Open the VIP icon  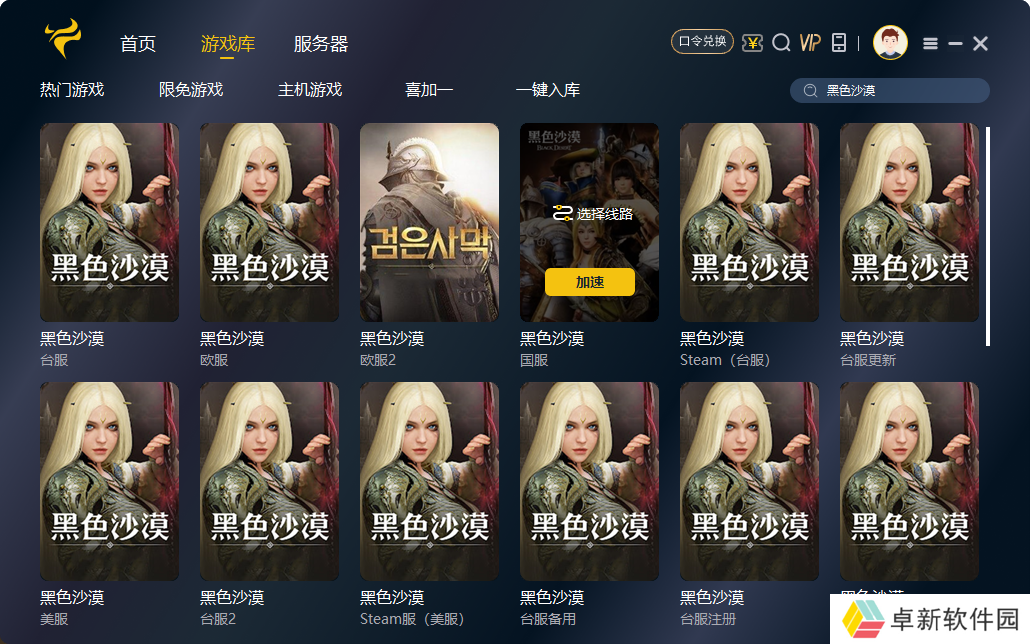point(810,43)
